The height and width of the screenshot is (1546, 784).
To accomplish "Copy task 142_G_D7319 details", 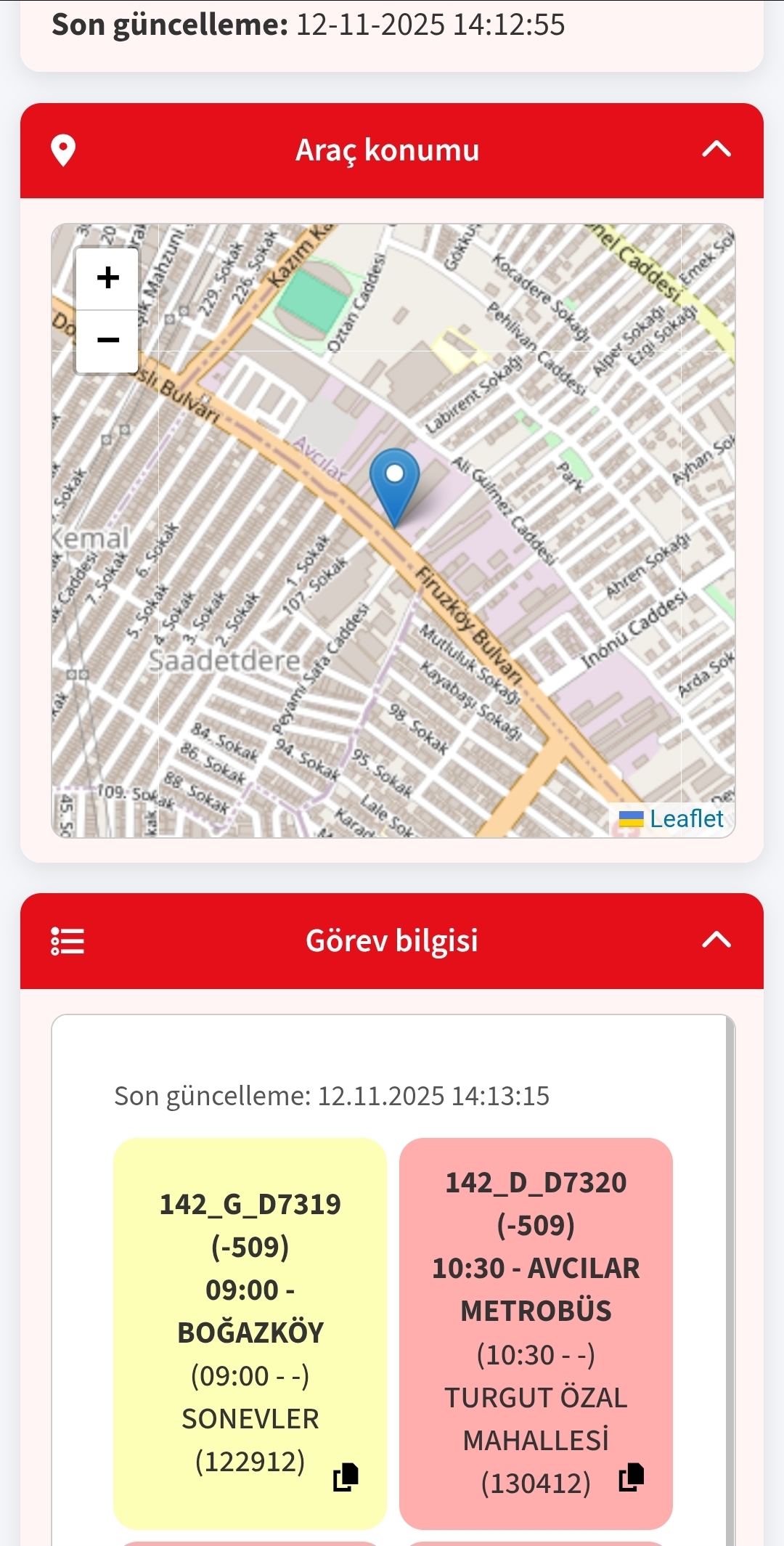I will point(346,1477).
